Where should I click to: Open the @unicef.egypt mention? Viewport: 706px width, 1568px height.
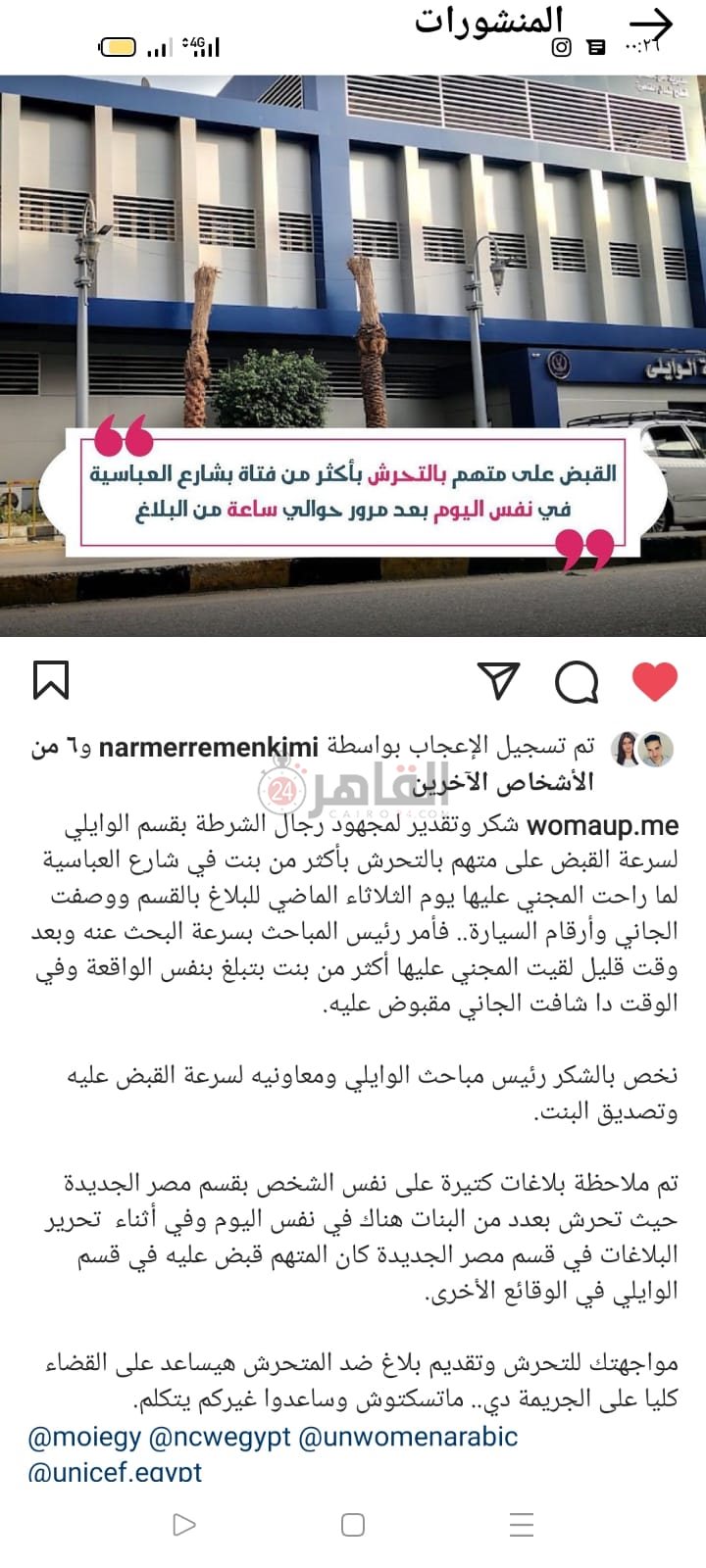(115, 1472)
